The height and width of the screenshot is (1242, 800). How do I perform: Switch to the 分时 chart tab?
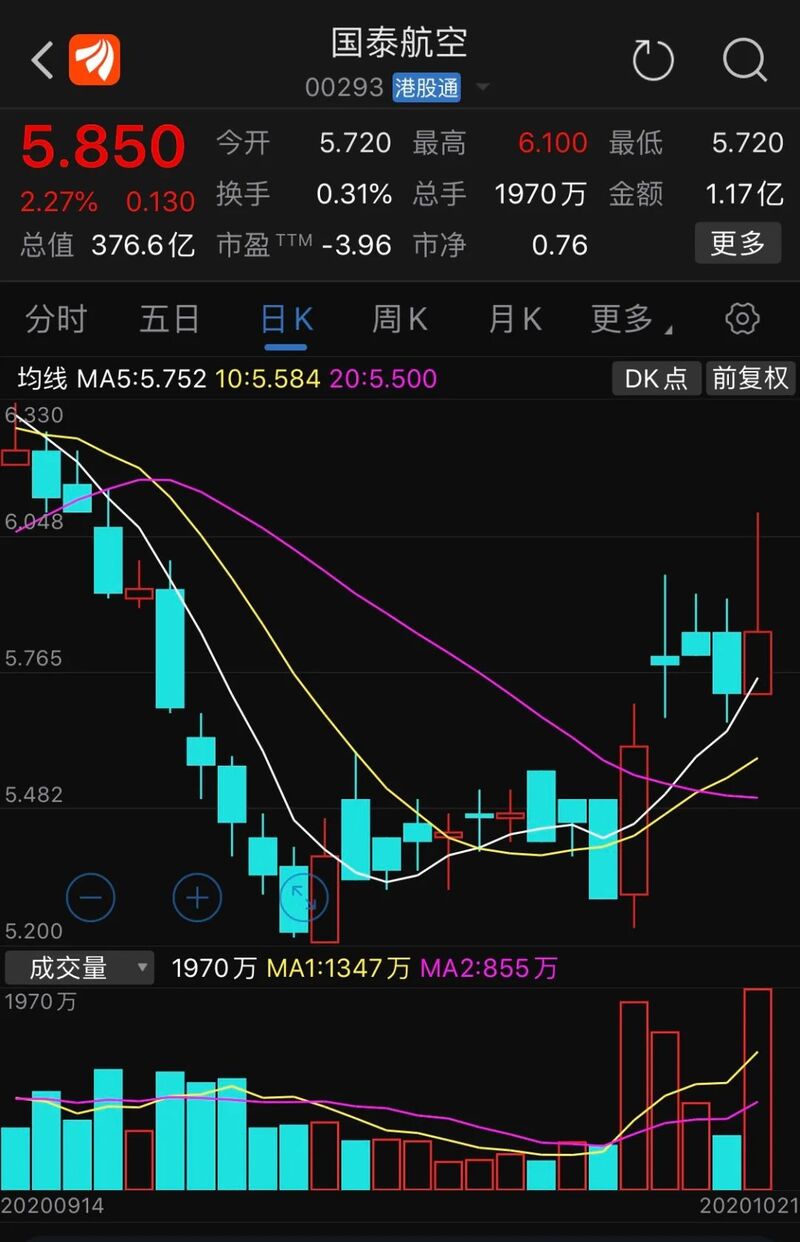pyautogui.click(x=56, y=320)
